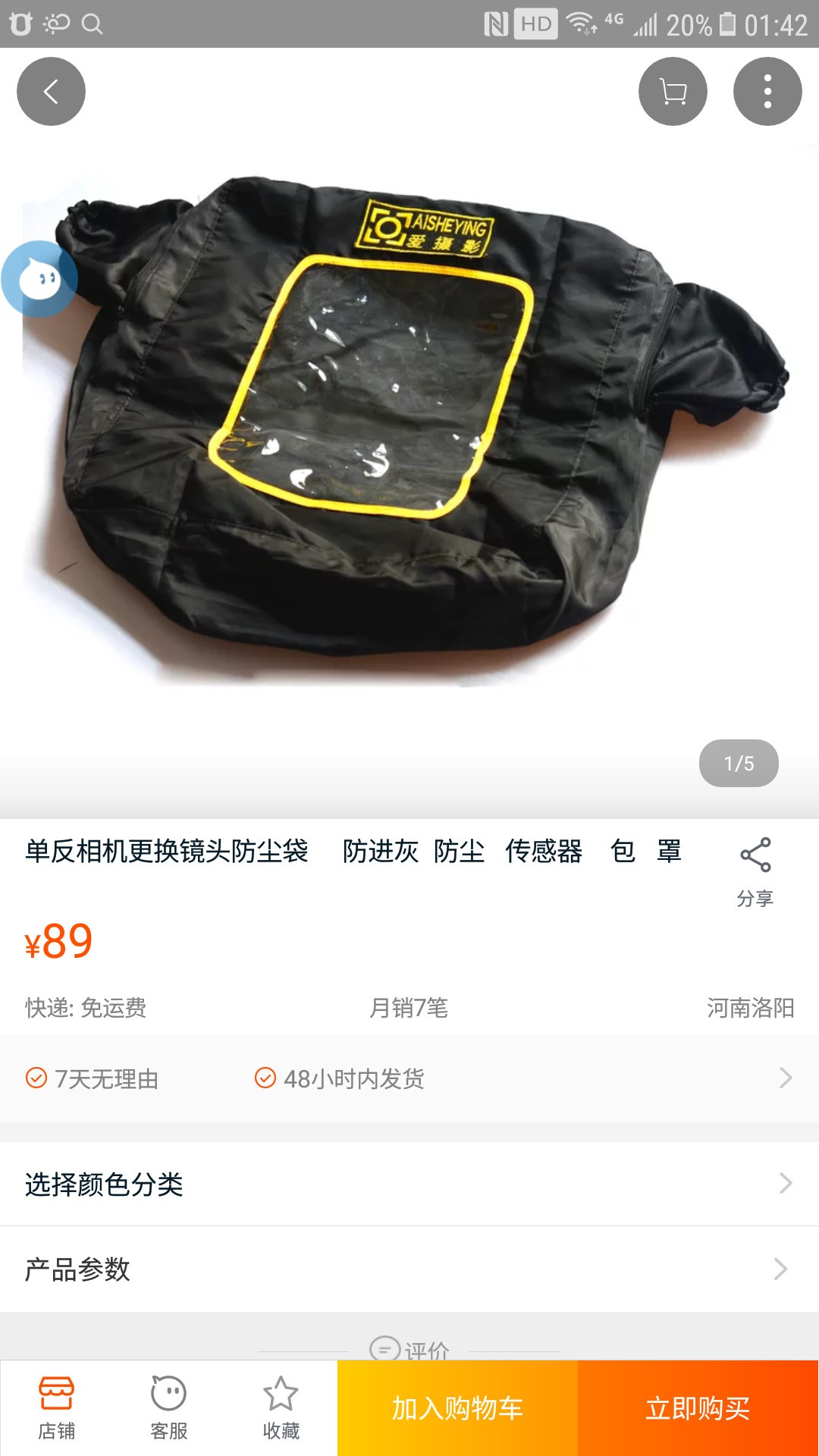This screenshot has height=1456, width=819.
Task: Add item to 收藏 favorites
Action: (281, 1407)
